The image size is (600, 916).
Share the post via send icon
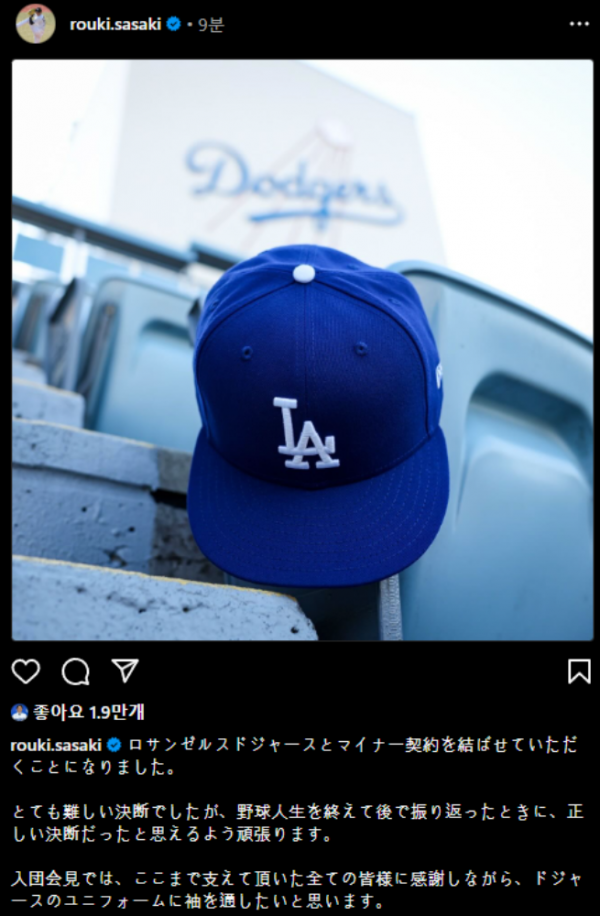(124, 670)
